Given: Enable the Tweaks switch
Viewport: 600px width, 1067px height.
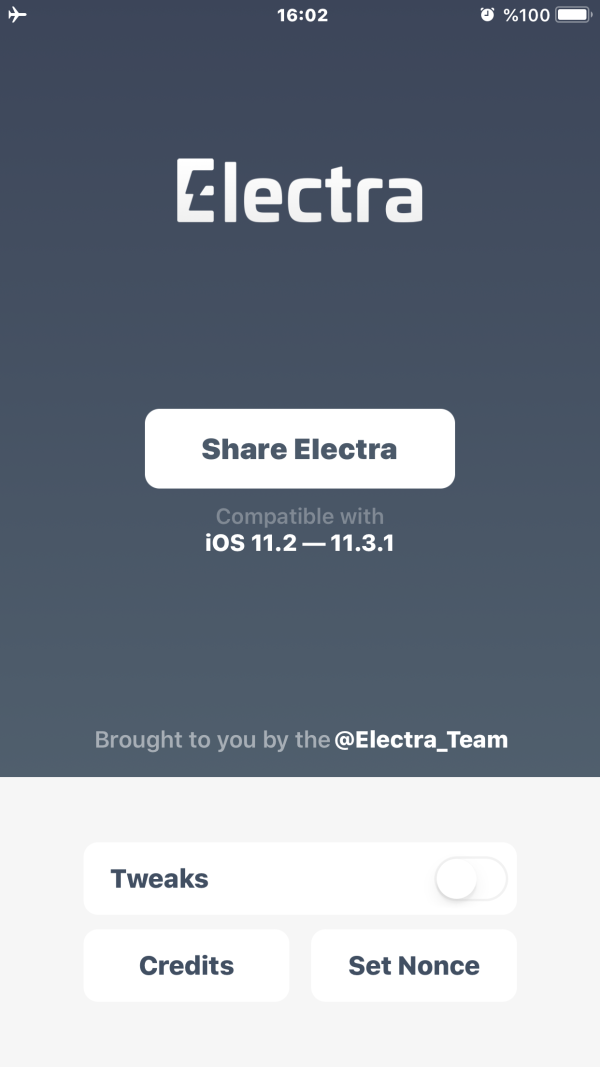Looking at the screenshot, I should (471, 879).
